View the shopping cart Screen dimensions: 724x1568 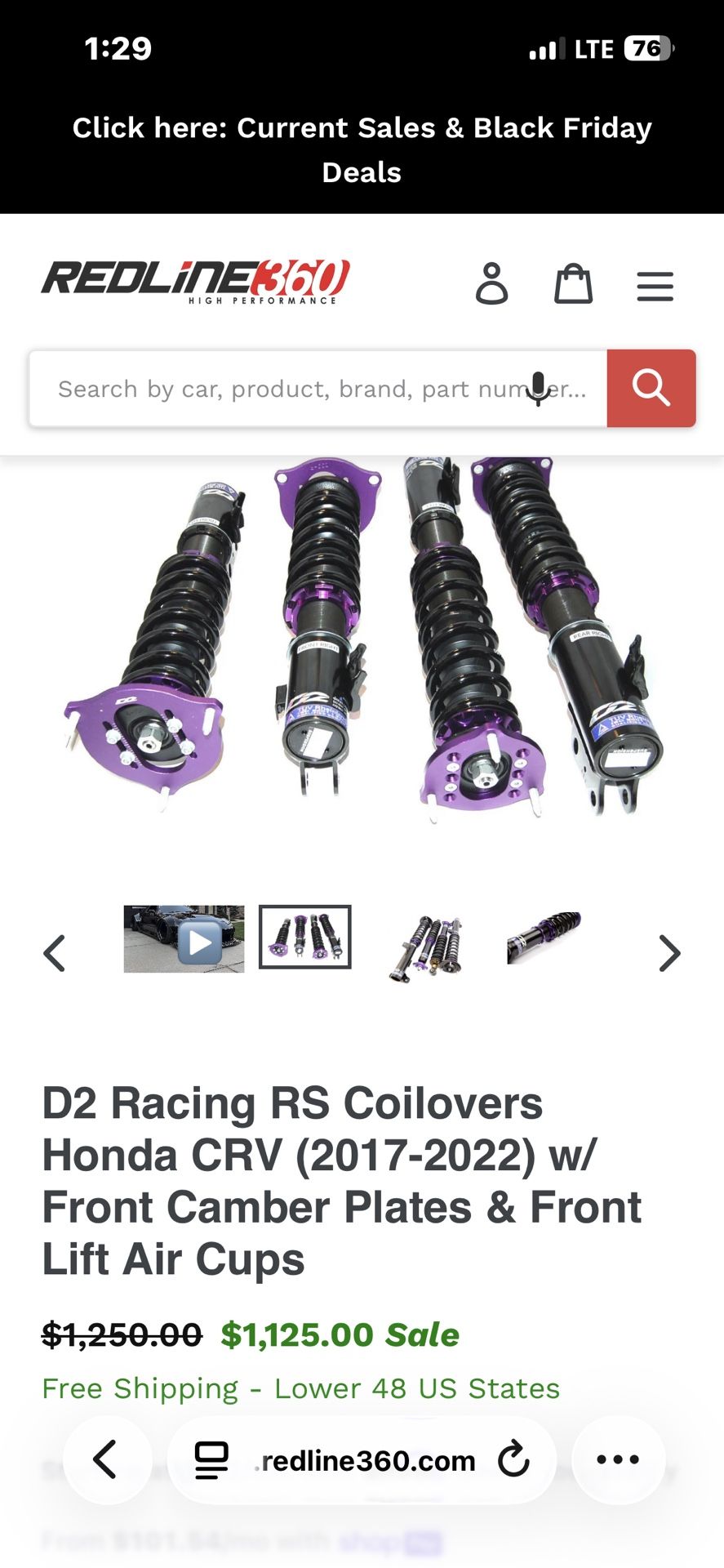coord(573,284)
